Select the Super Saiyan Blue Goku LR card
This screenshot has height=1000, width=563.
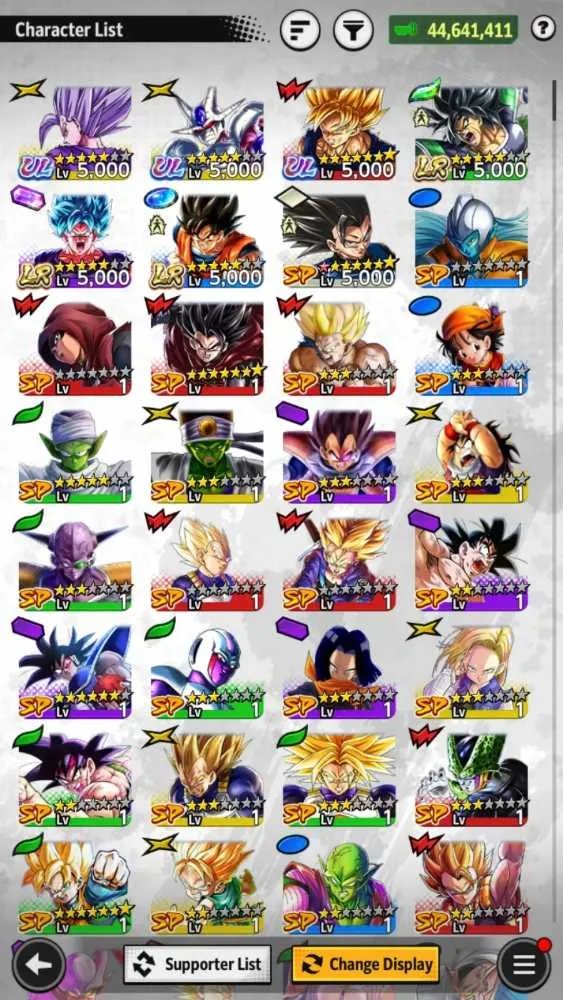point(75,240)
